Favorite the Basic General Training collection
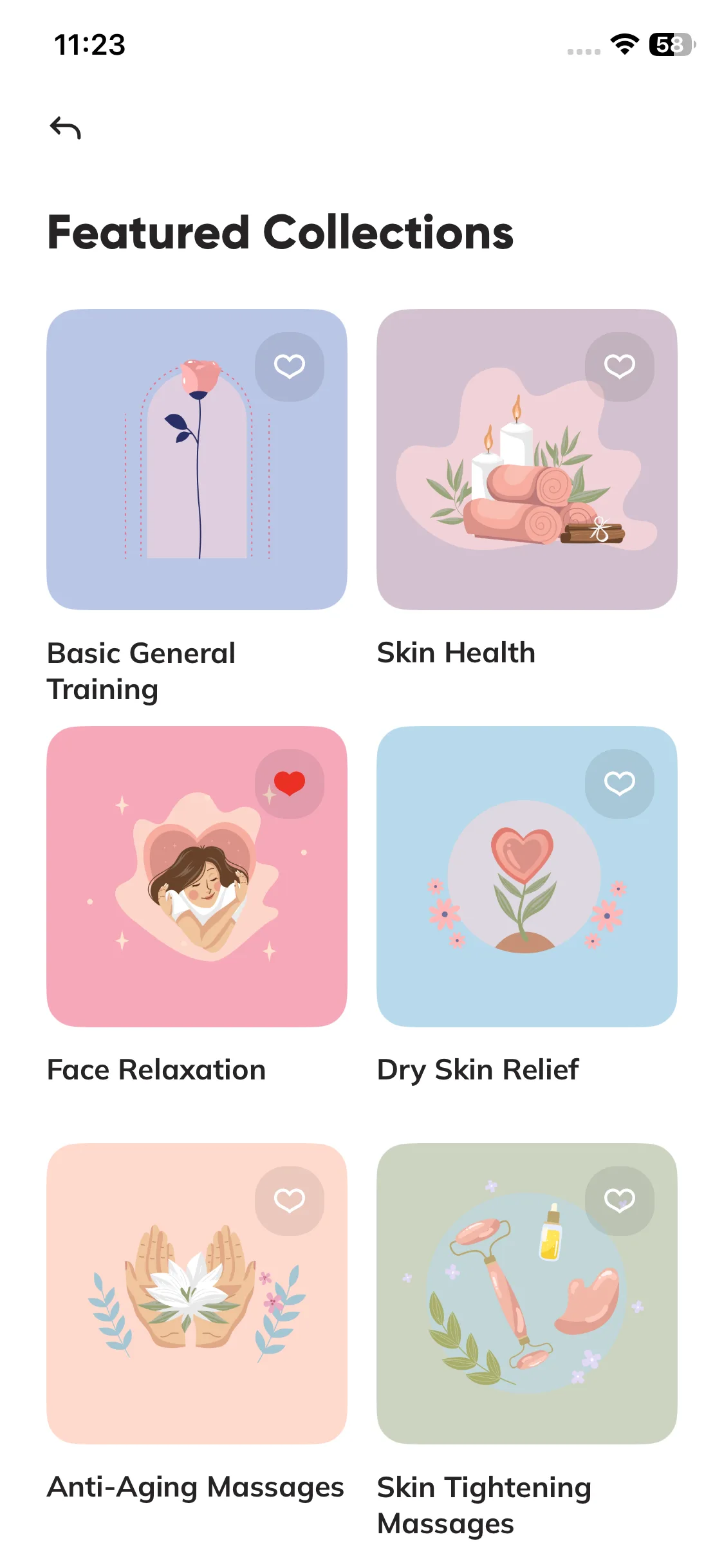This screenshot has height=1568, width=724. tap(289, 366)
